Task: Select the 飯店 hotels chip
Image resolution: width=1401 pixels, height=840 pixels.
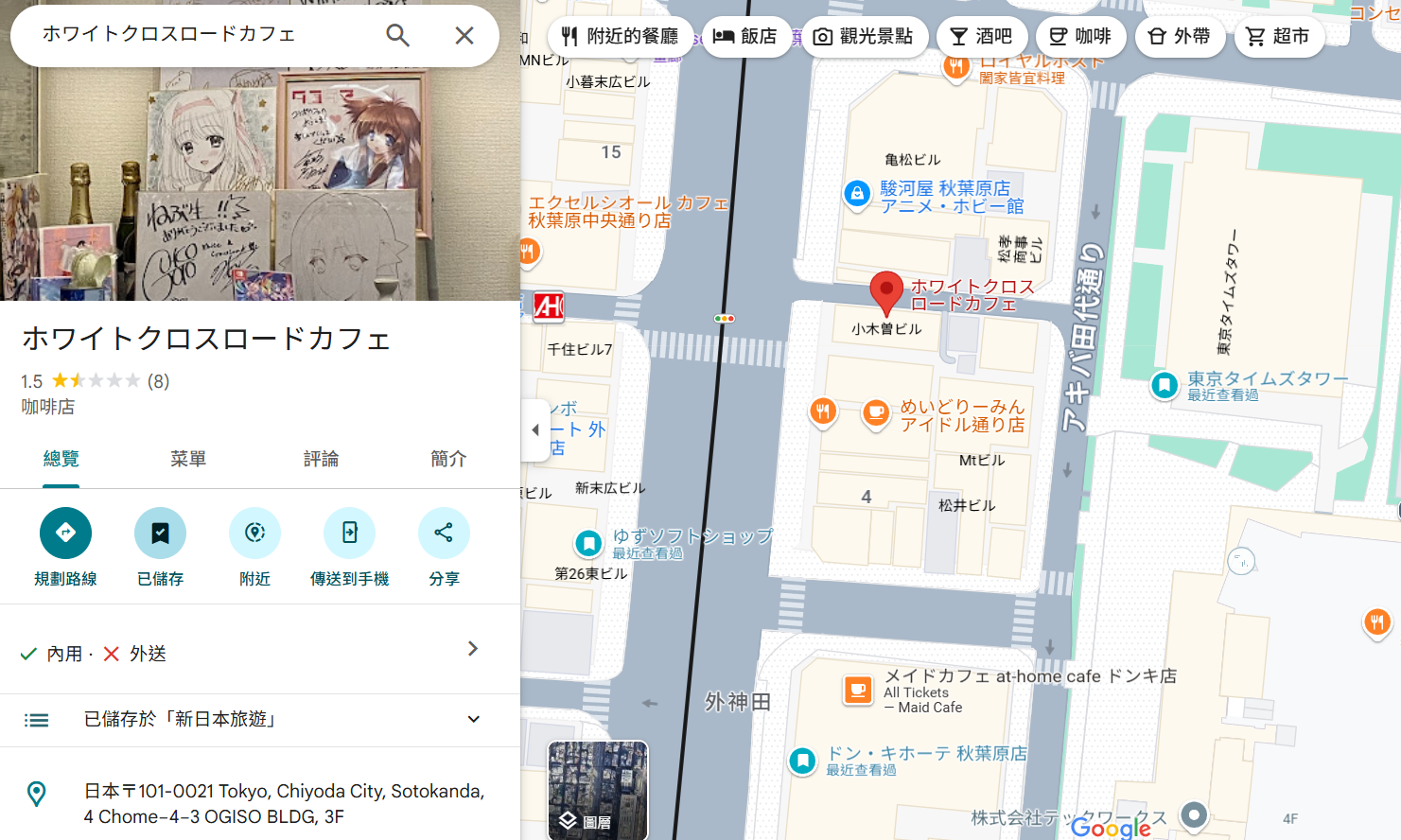Action: coord(745,37)
